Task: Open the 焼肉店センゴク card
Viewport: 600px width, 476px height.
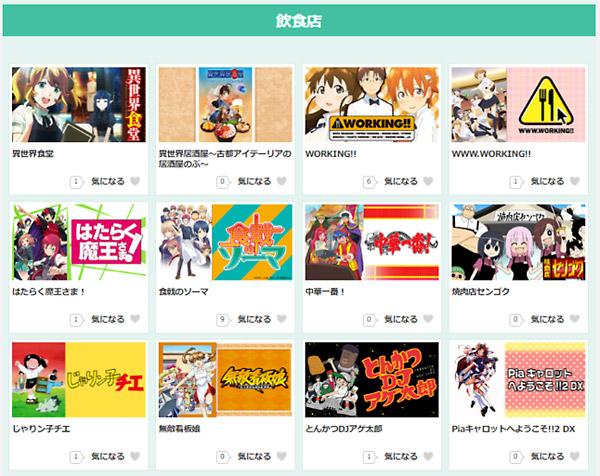Action: pos(518,243)
